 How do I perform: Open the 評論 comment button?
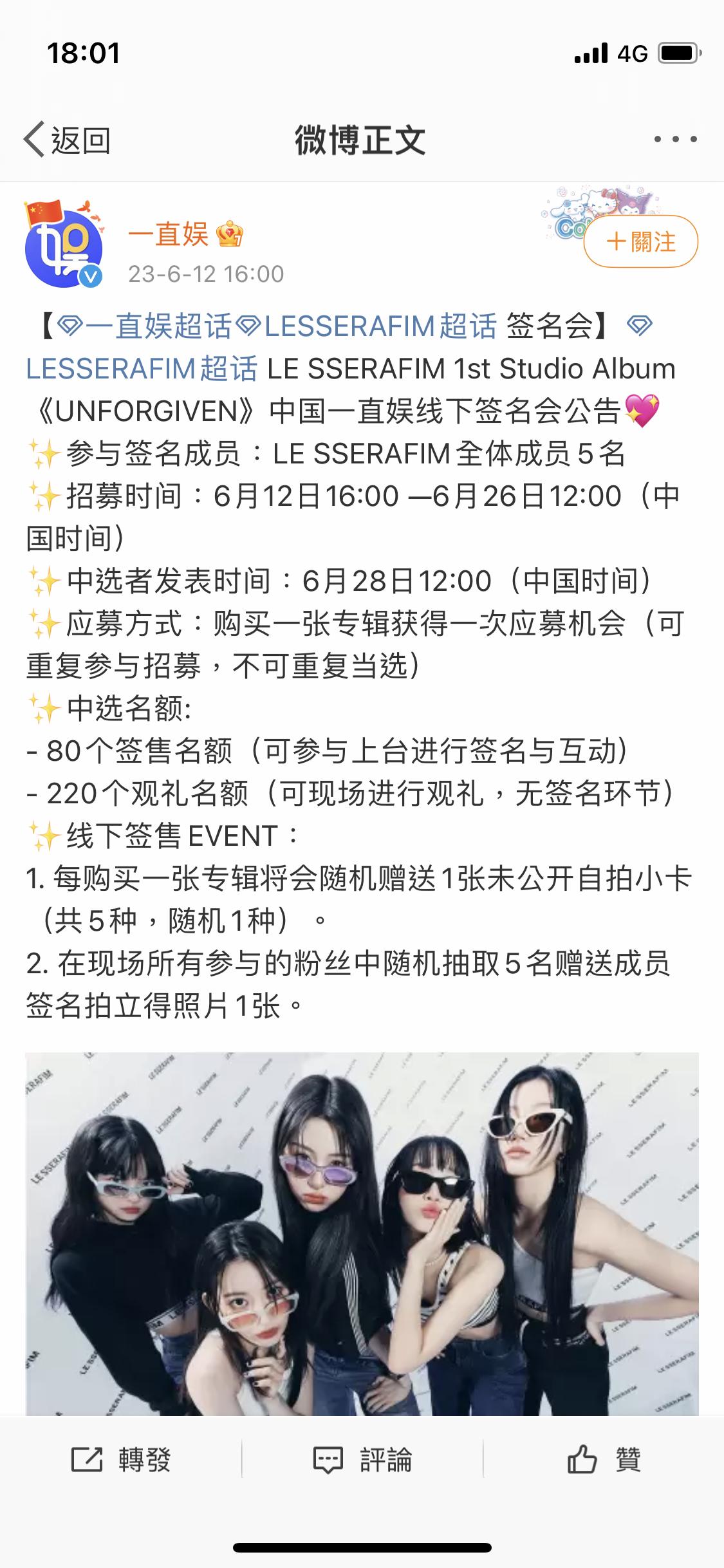[x=362, y=1460]
